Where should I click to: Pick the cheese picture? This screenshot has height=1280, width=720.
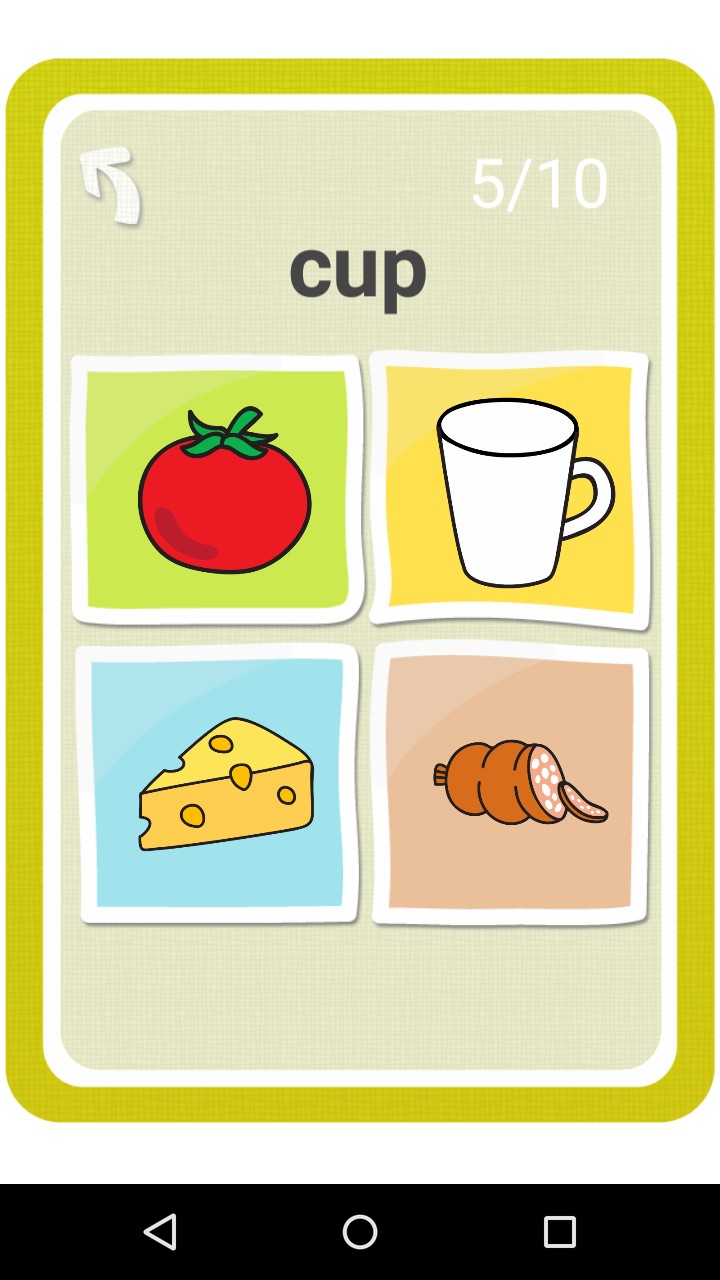219,784
